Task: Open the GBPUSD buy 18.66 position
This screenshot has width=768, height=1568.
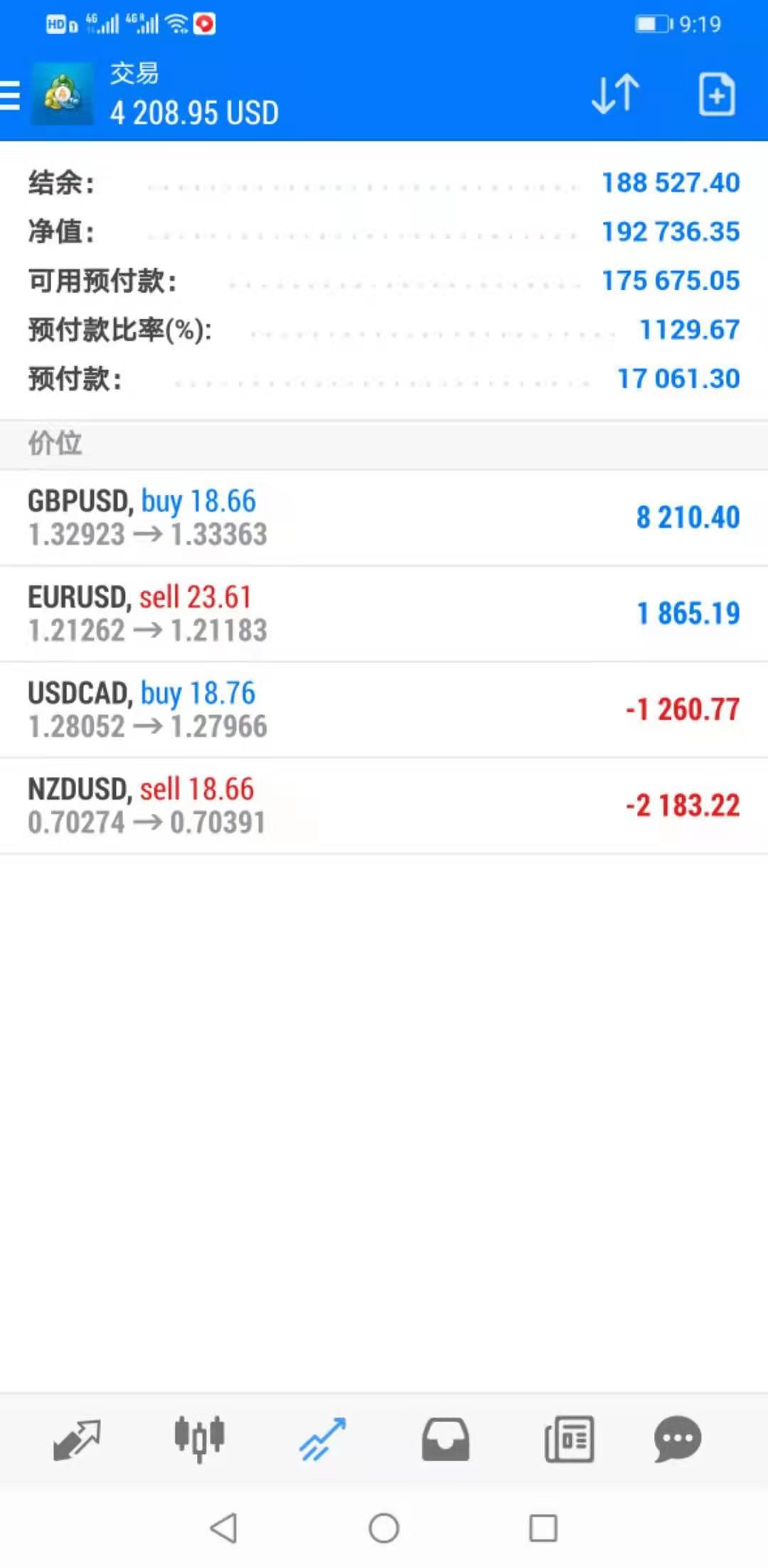Action: [384, 518]
